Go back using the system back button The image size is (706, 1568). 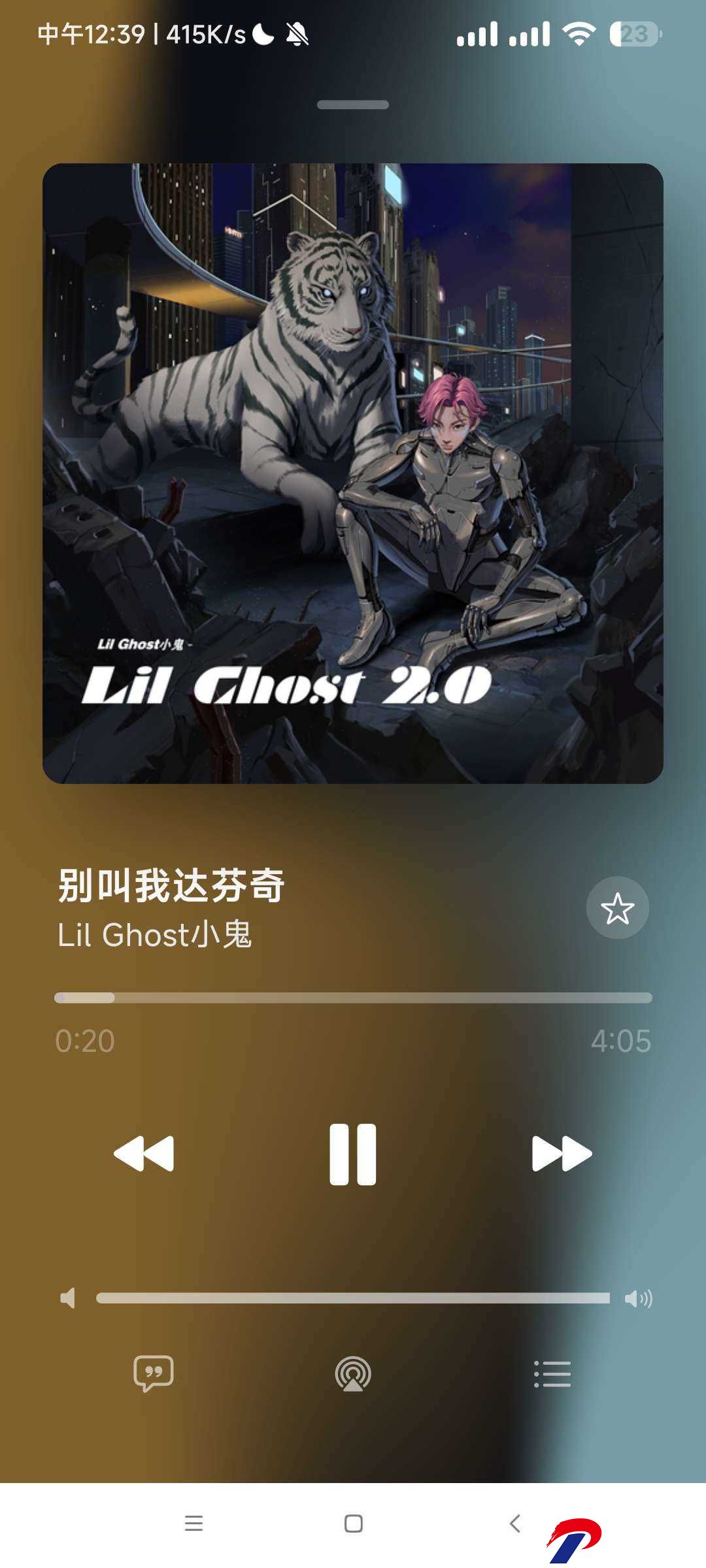coord(514,1524)
